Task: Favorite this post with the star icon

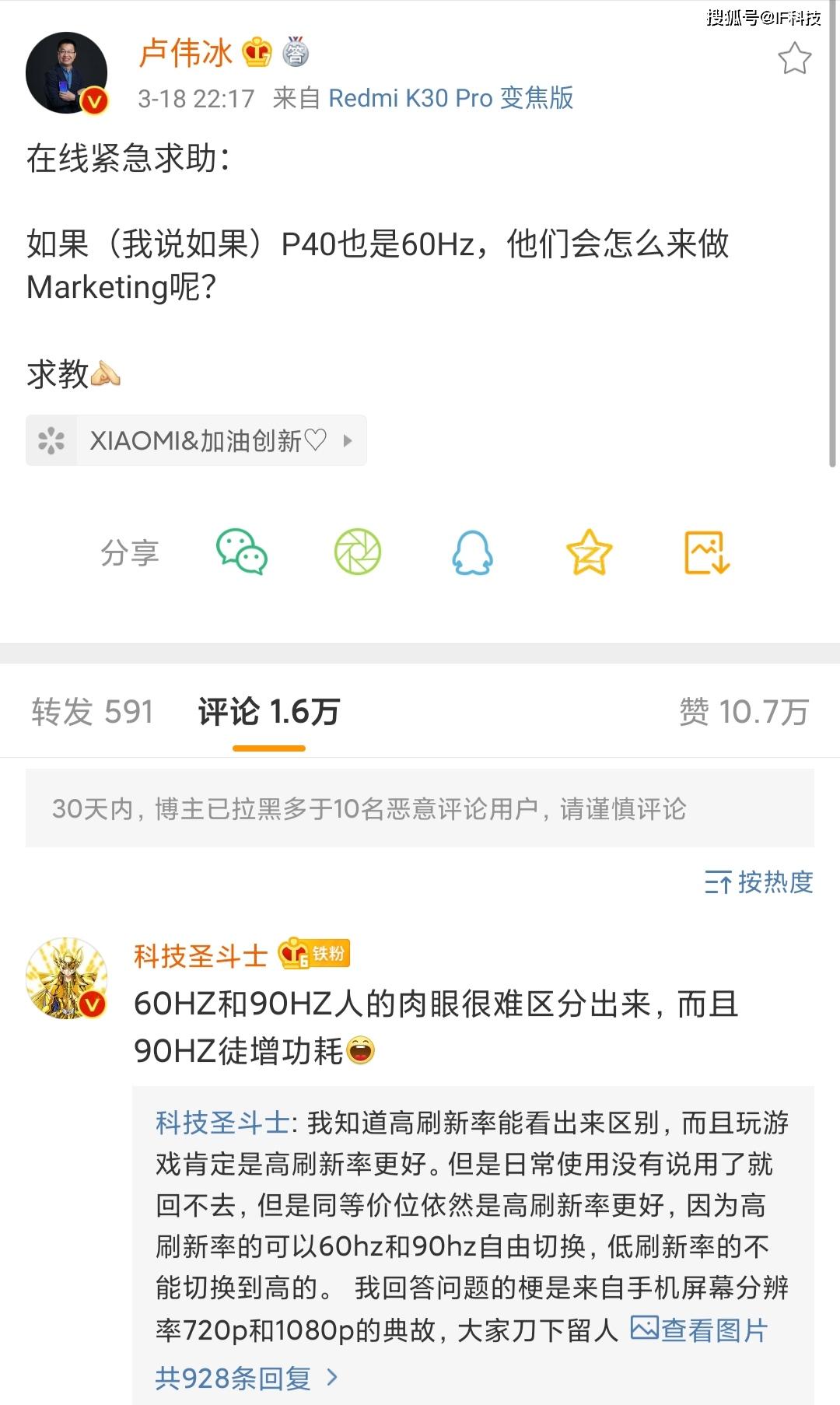Action: [794, 59]
